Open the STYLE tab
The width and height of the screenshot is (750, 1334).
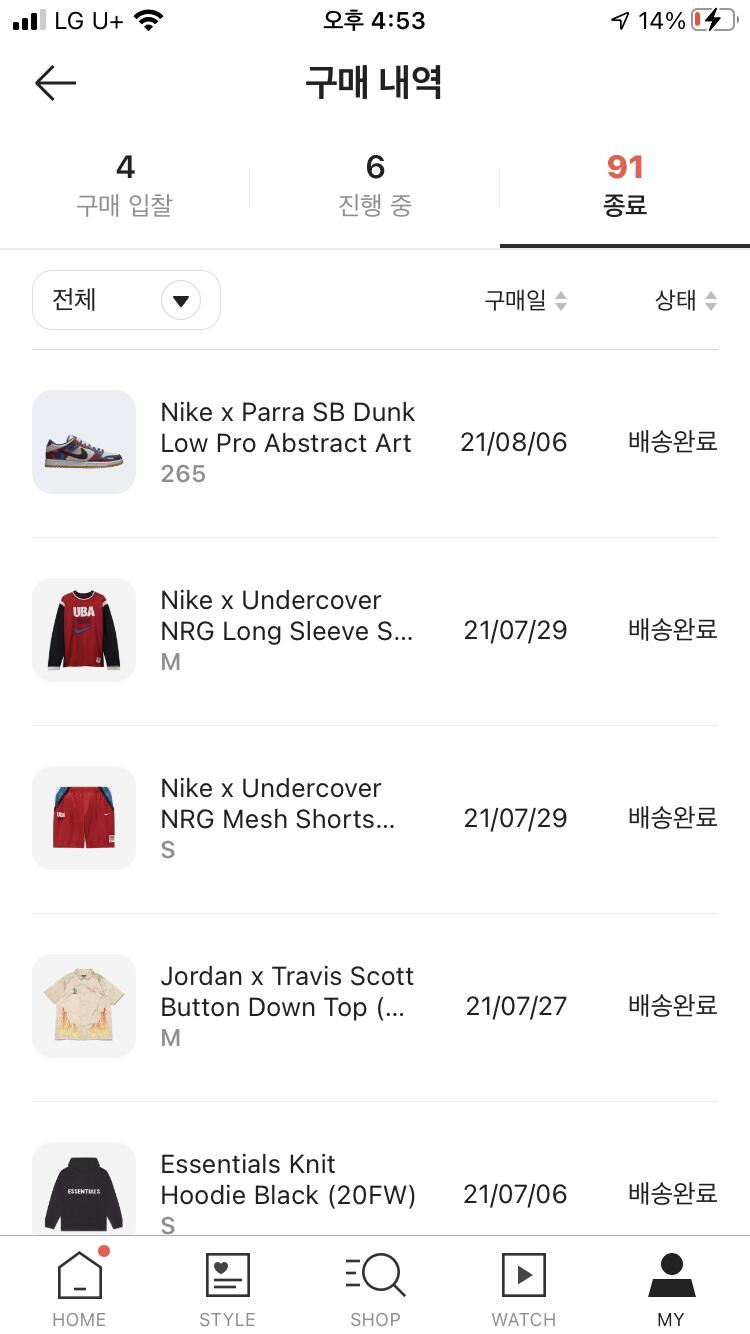point(227,1288)
